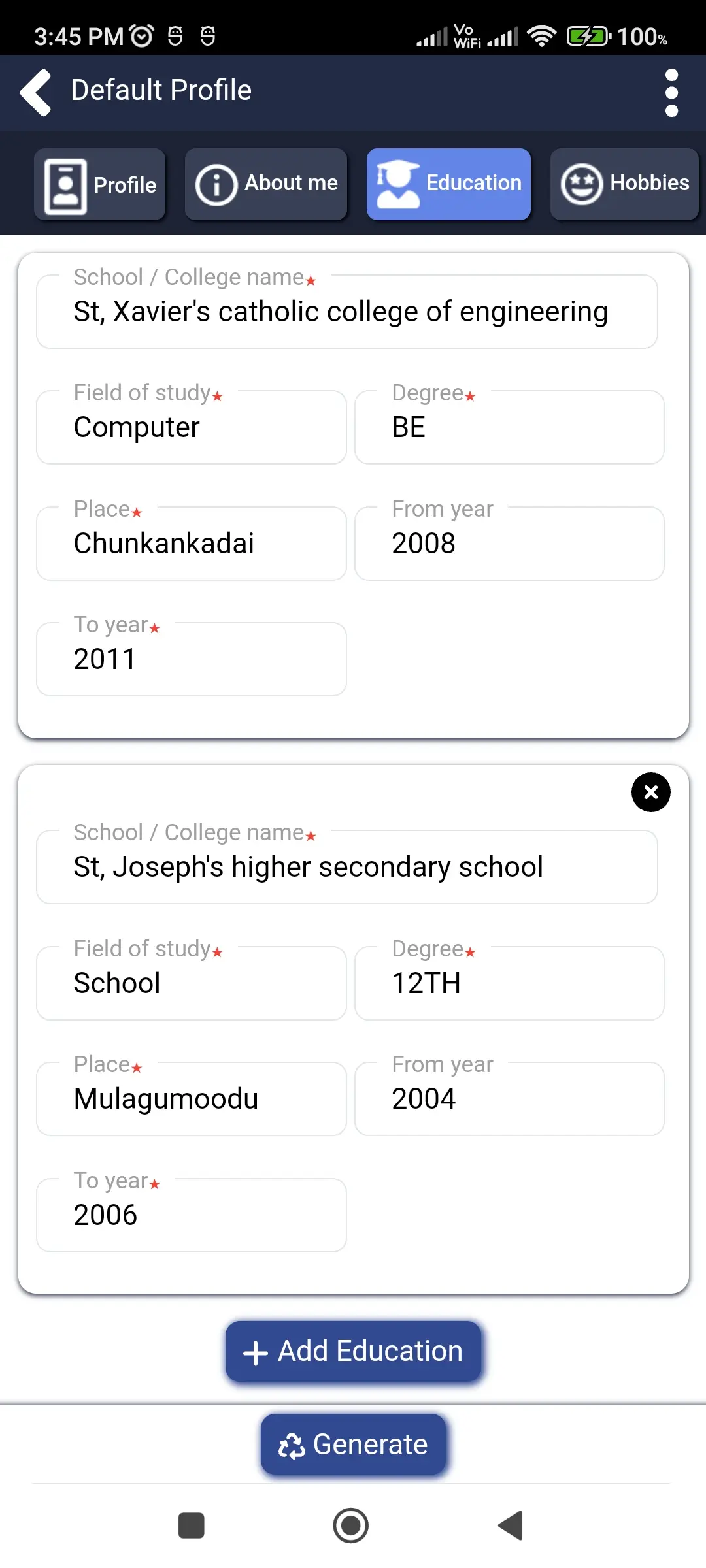Viewport: 706px width, 1568px height.
Task: Remove St Joseph's education entry via X
Action: pos(651,792)
